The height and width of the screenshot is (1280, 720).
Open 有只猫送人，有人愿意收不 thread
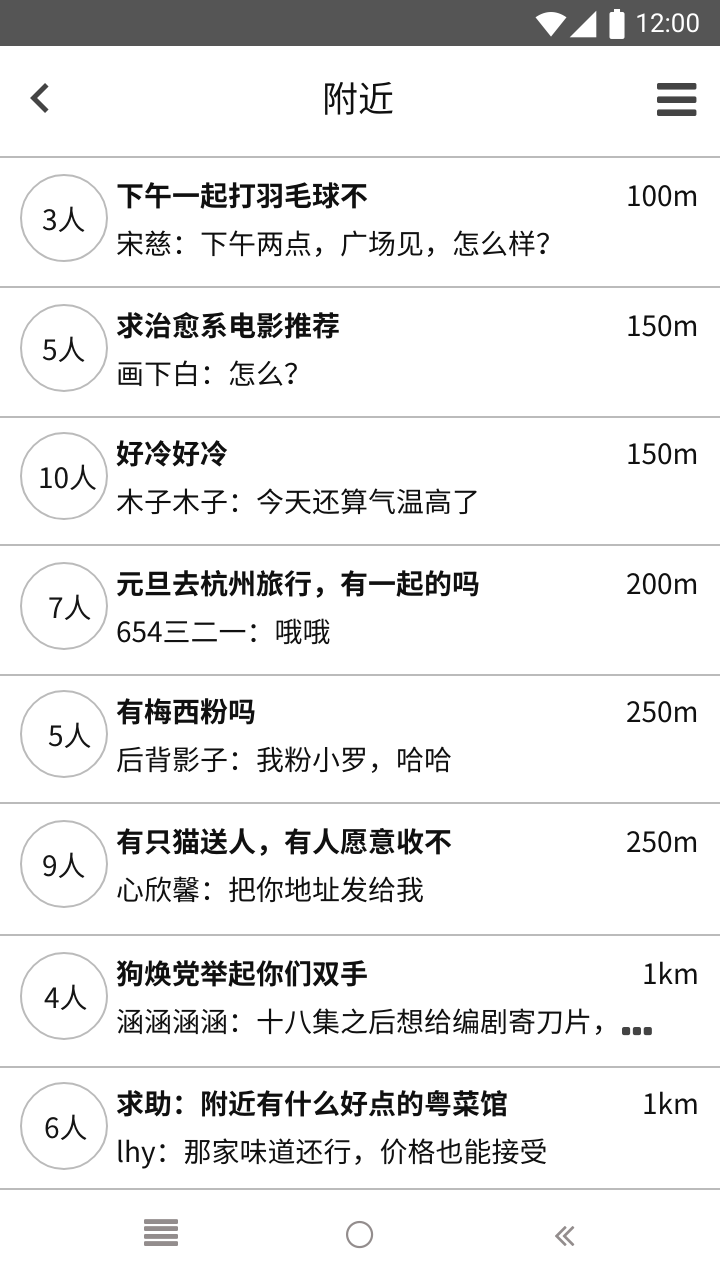point(360,867)
